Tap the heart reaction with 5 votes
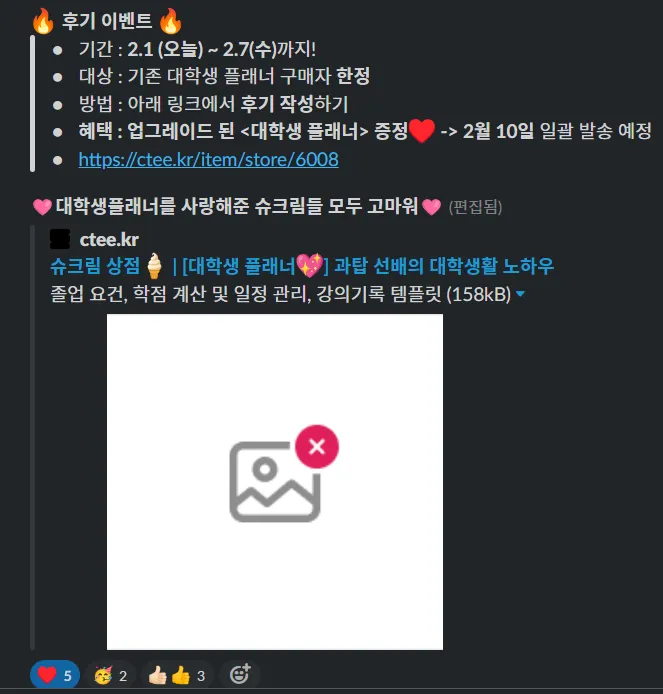Screen dimensions: 663x694 click(x=55, y=675)
